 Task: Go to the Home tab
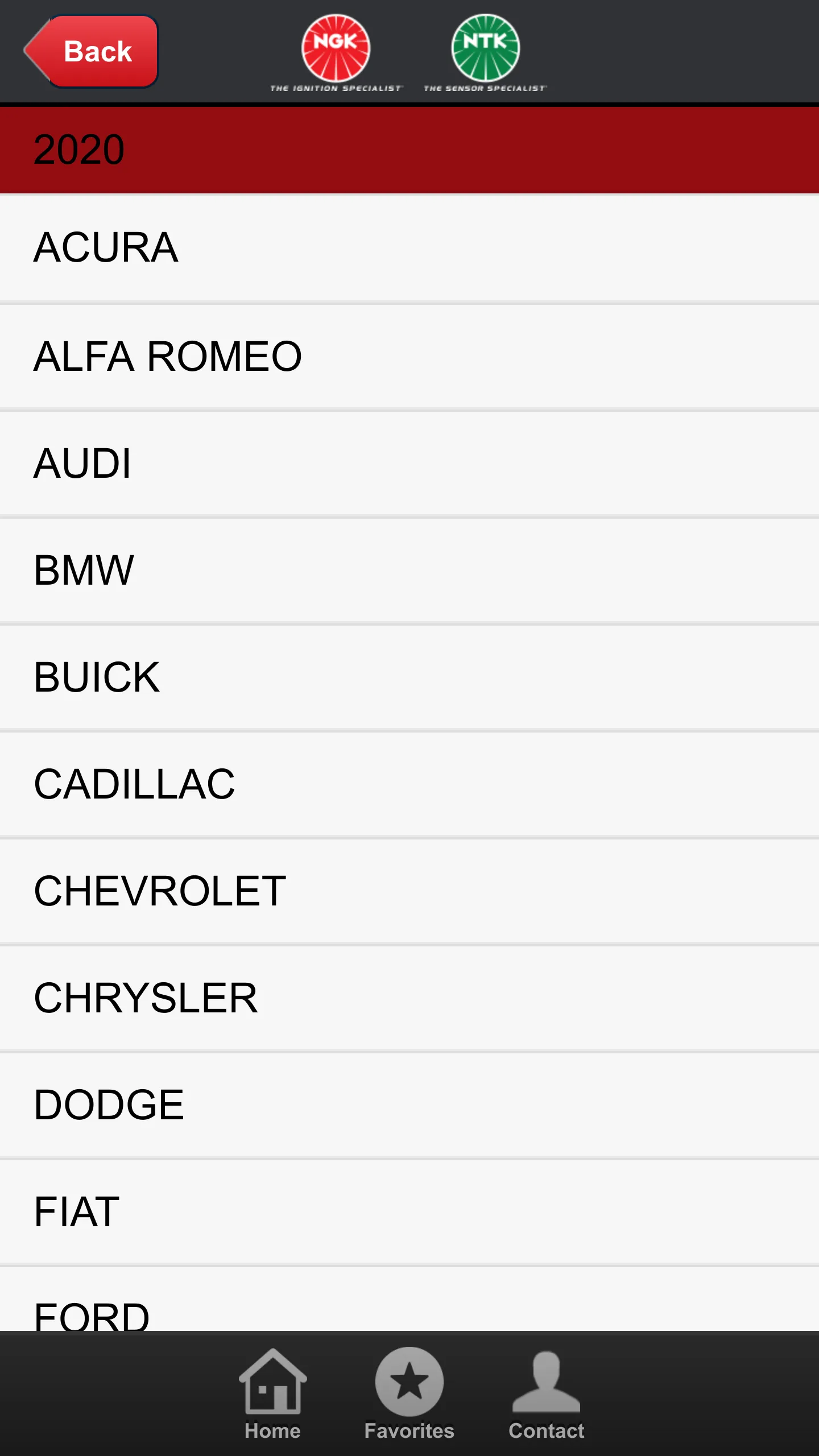(x=272, y=1393)
